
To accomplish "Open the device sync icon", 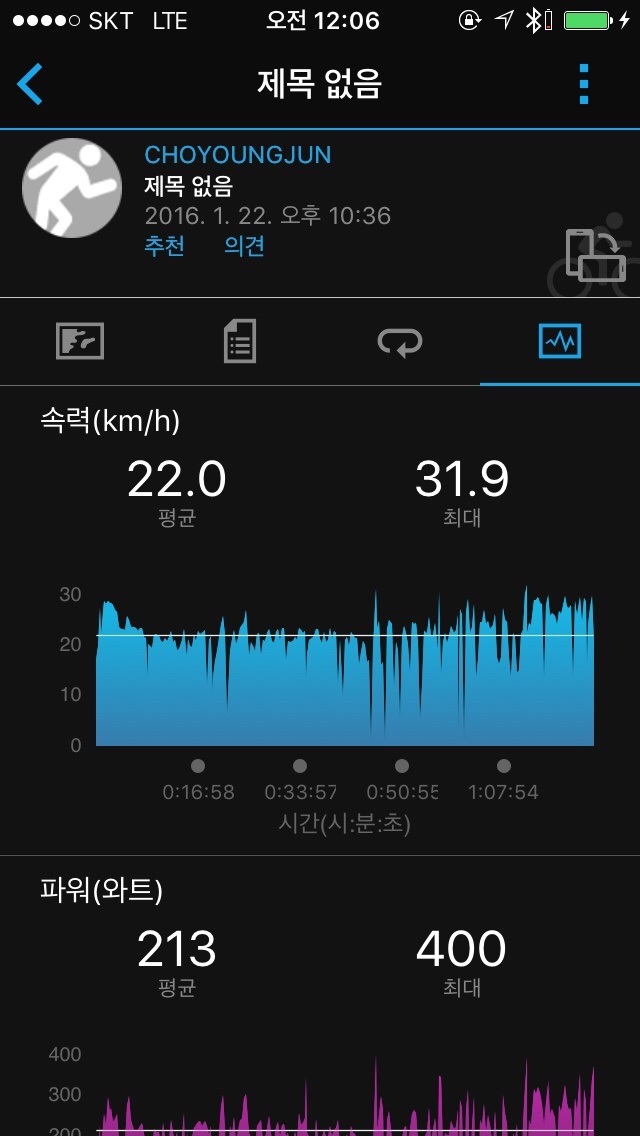I will (x=595, y=256).
